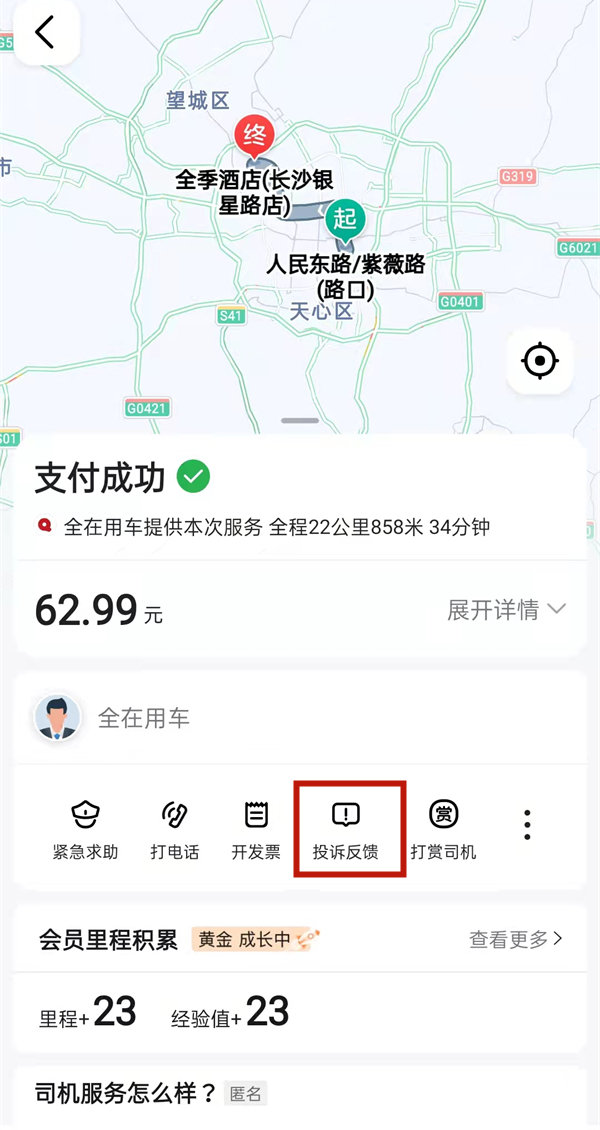This screenshot has width=600, height=1130.
Task: View 查看更多 for membership mileage
Action: [516, 939]
